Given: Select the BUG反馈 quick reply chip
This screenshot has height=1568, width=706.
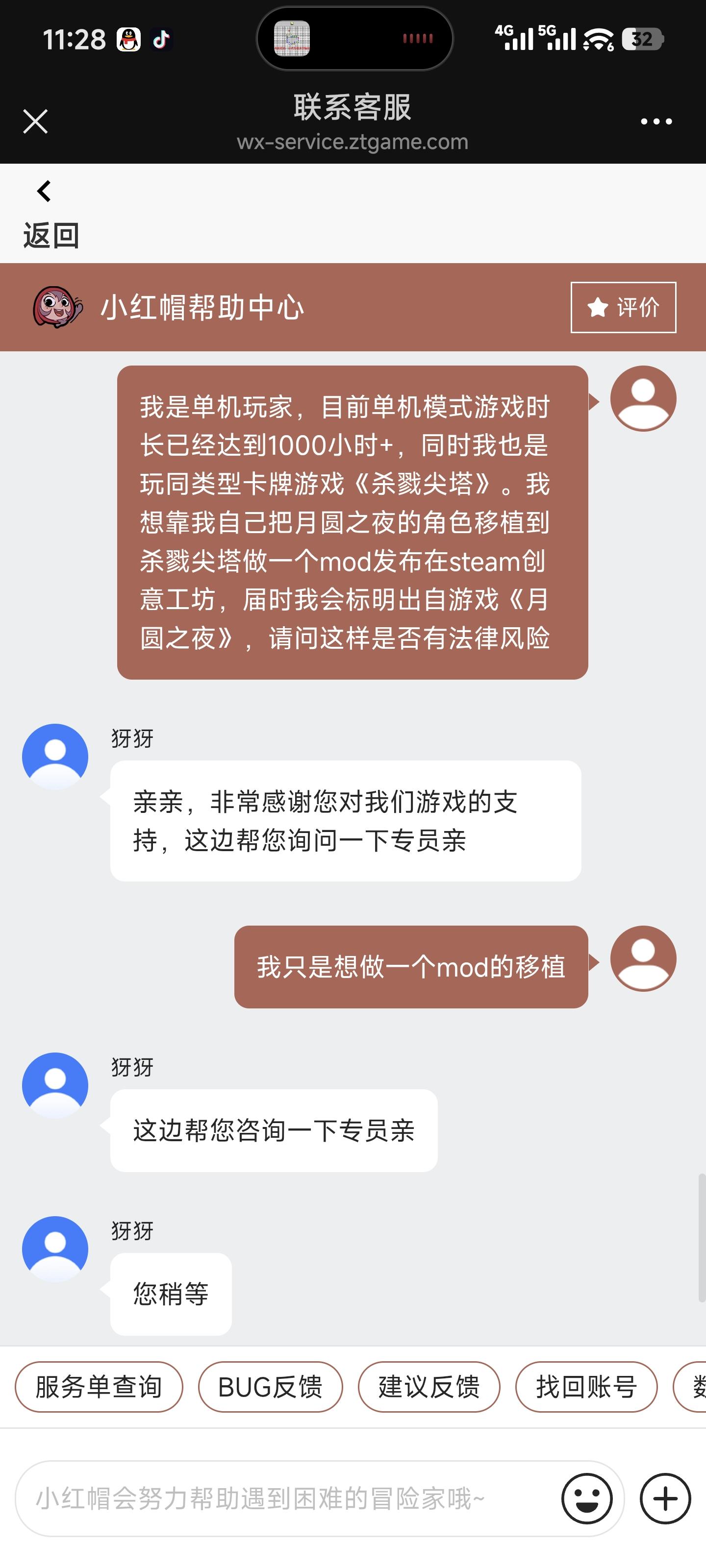Looking at the screenshot, I should (x=270, y=1387).
